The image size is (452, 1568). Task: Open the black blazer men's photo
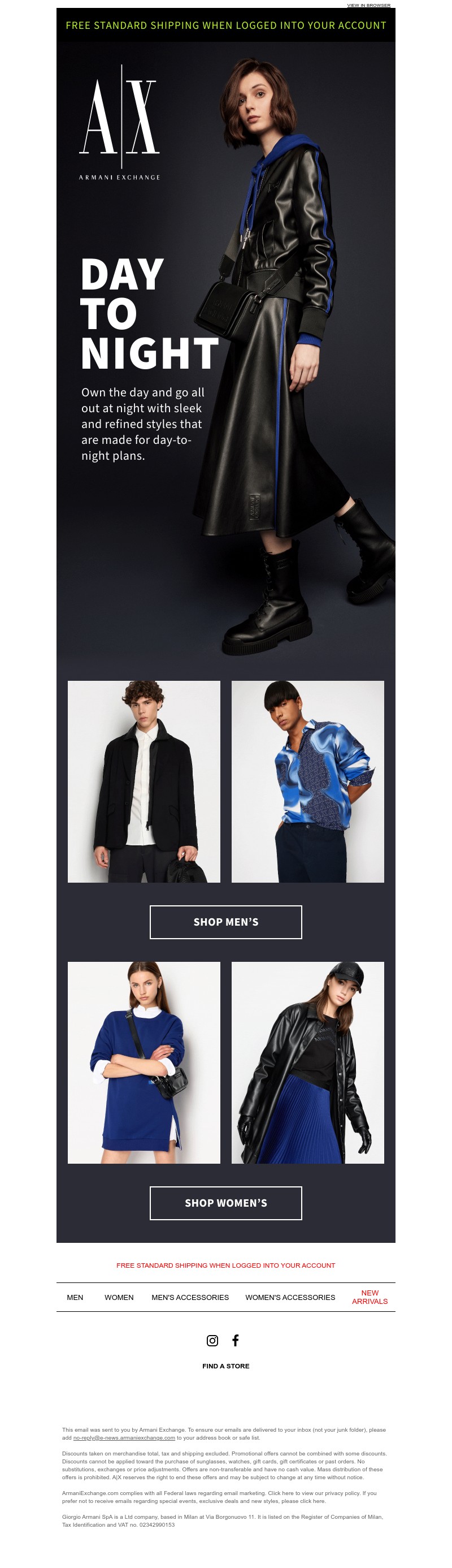coord(144,781)
